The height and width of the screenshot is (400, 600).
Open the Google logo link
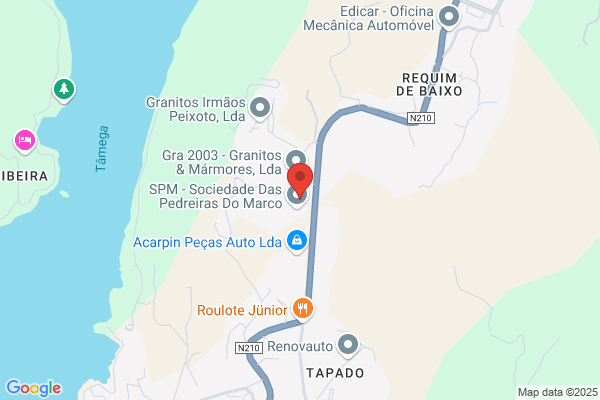click(x=34, y=388)
